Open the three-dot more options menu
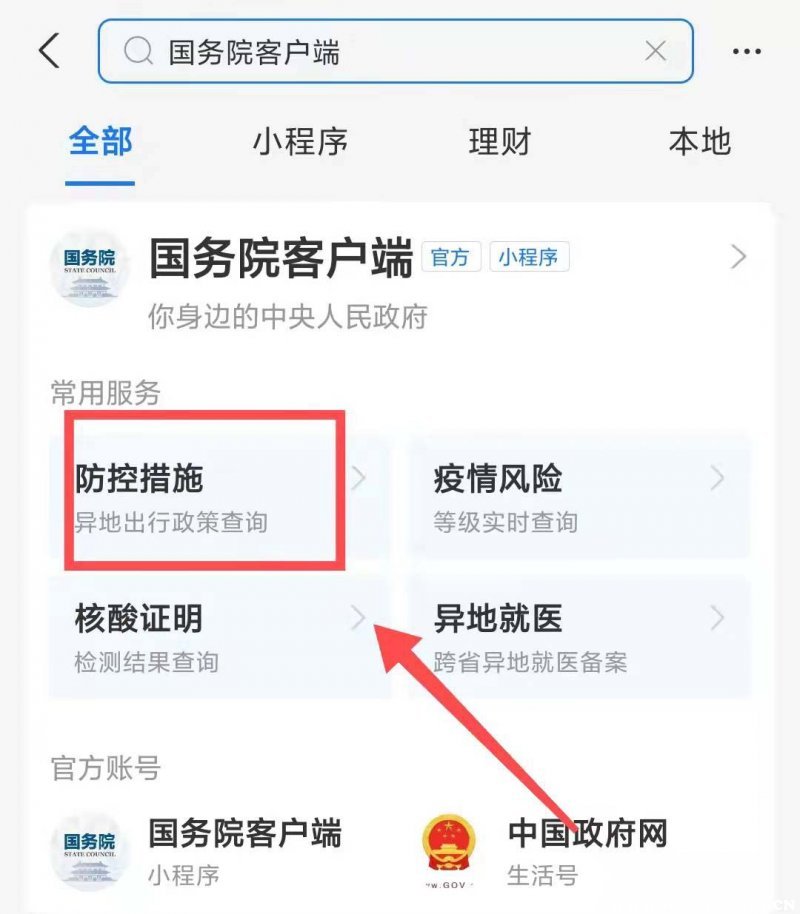This screenshot has width=800, height=914. tap(747, 51)
